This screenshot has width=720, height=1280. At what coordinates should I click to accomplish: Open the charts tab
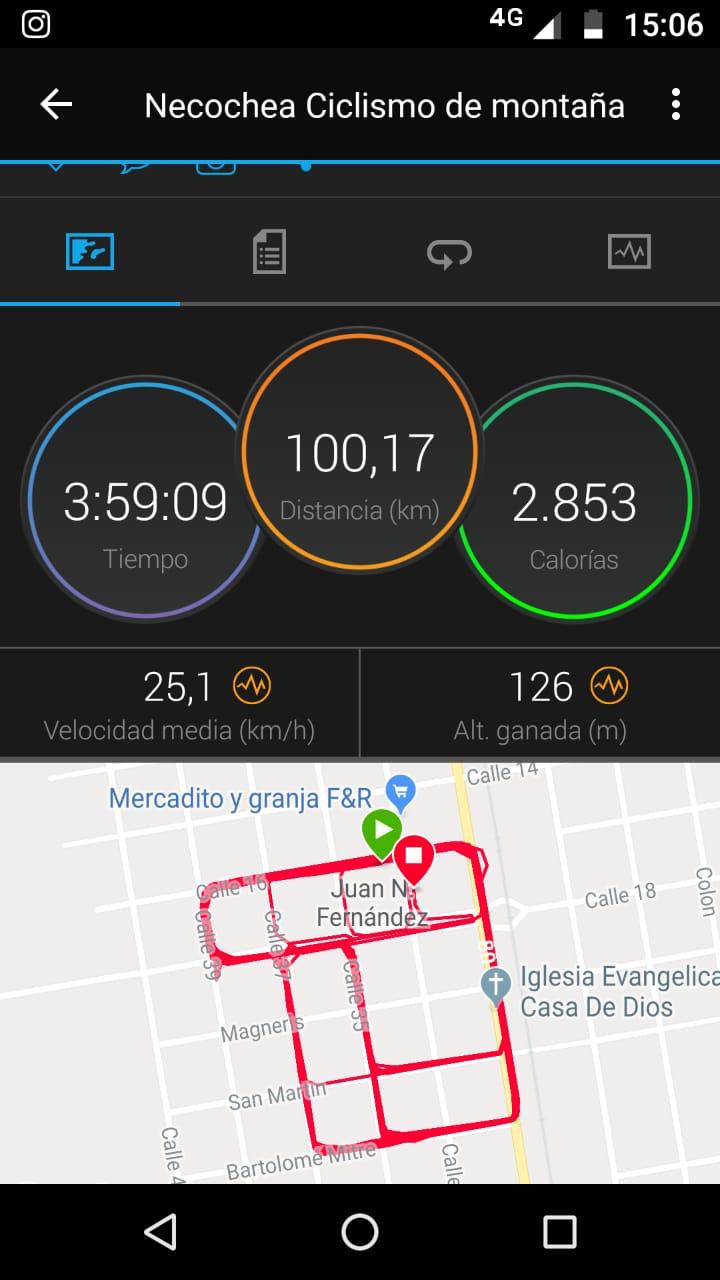coord(629,251)
